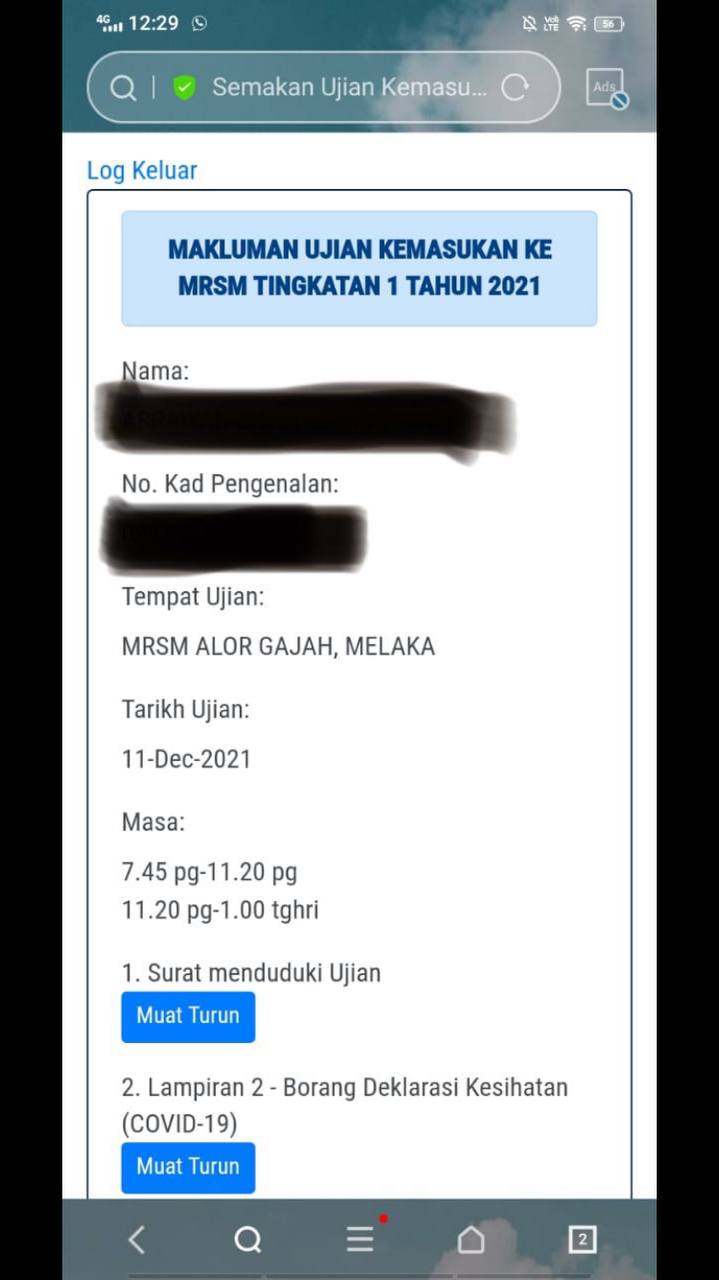The width and height of the screenshot is (719, 1280).
Task: Download Lampiran 2 Borang Deklarasi Kesihatan
Action: tap(188, 1167)
